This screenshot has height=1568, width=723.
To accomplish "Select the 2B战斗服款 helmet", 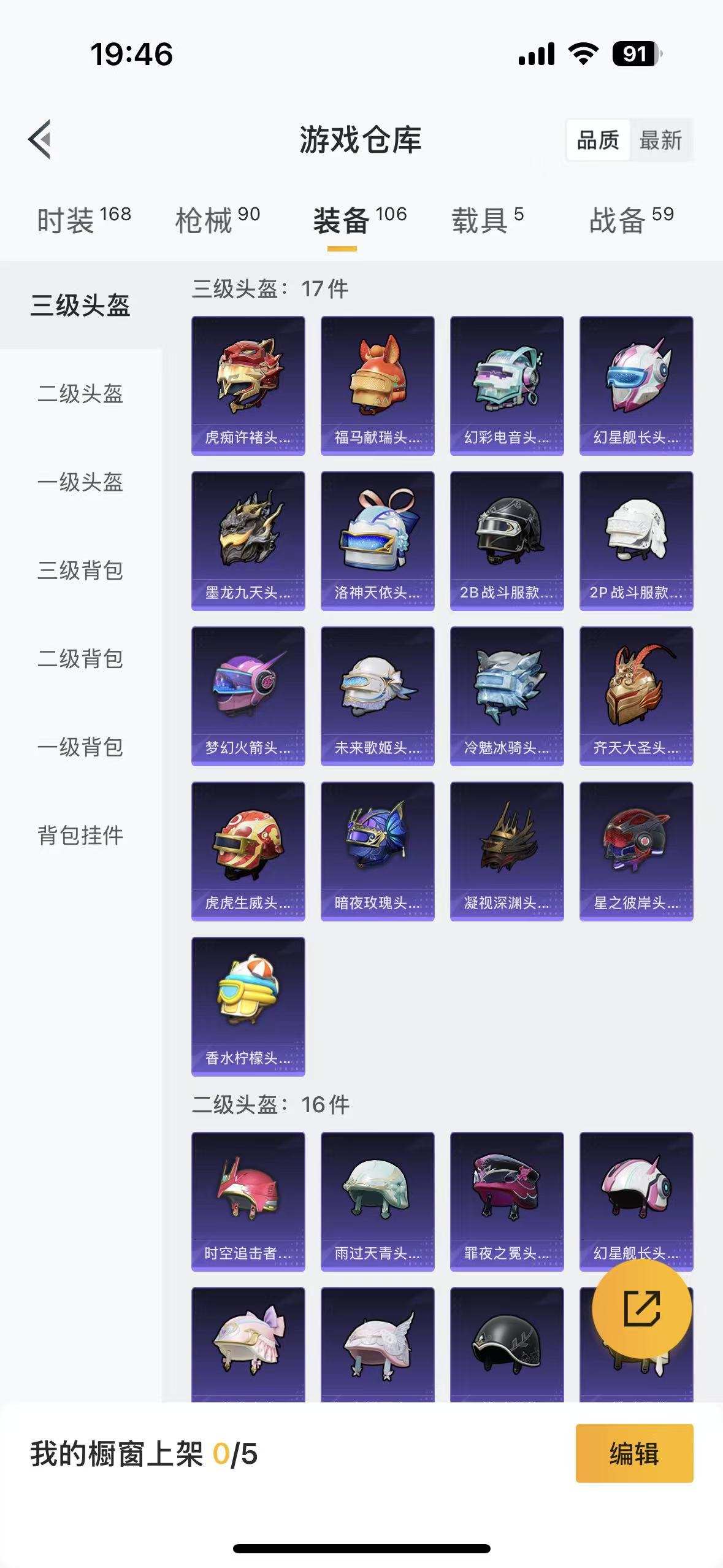I will pyautogui.click(x=506, y=540).
